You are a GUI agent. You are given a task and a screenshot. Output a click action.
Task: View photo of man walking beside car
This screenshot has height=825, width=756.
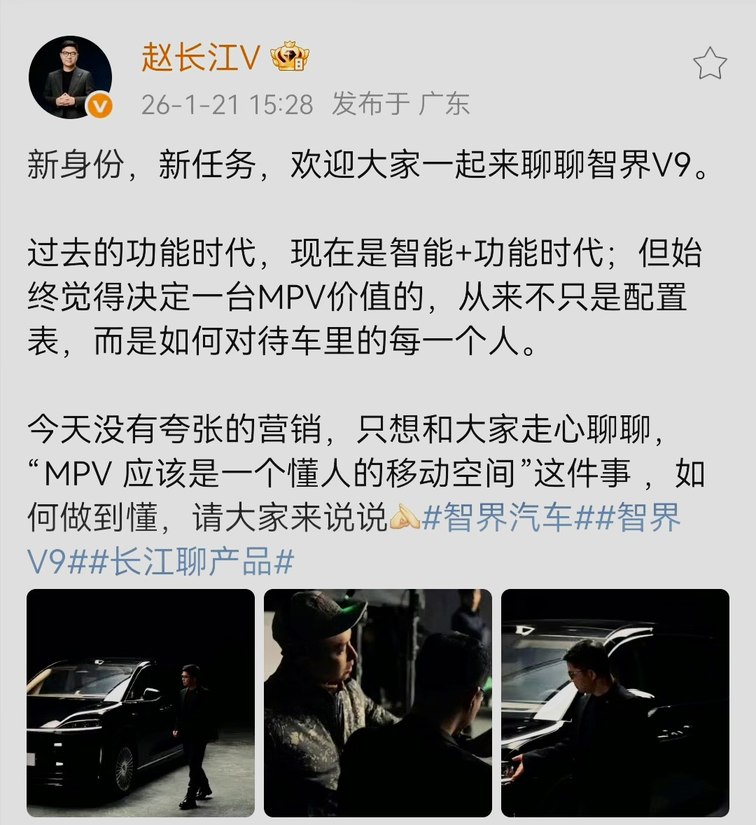click(x=141, y=702)
